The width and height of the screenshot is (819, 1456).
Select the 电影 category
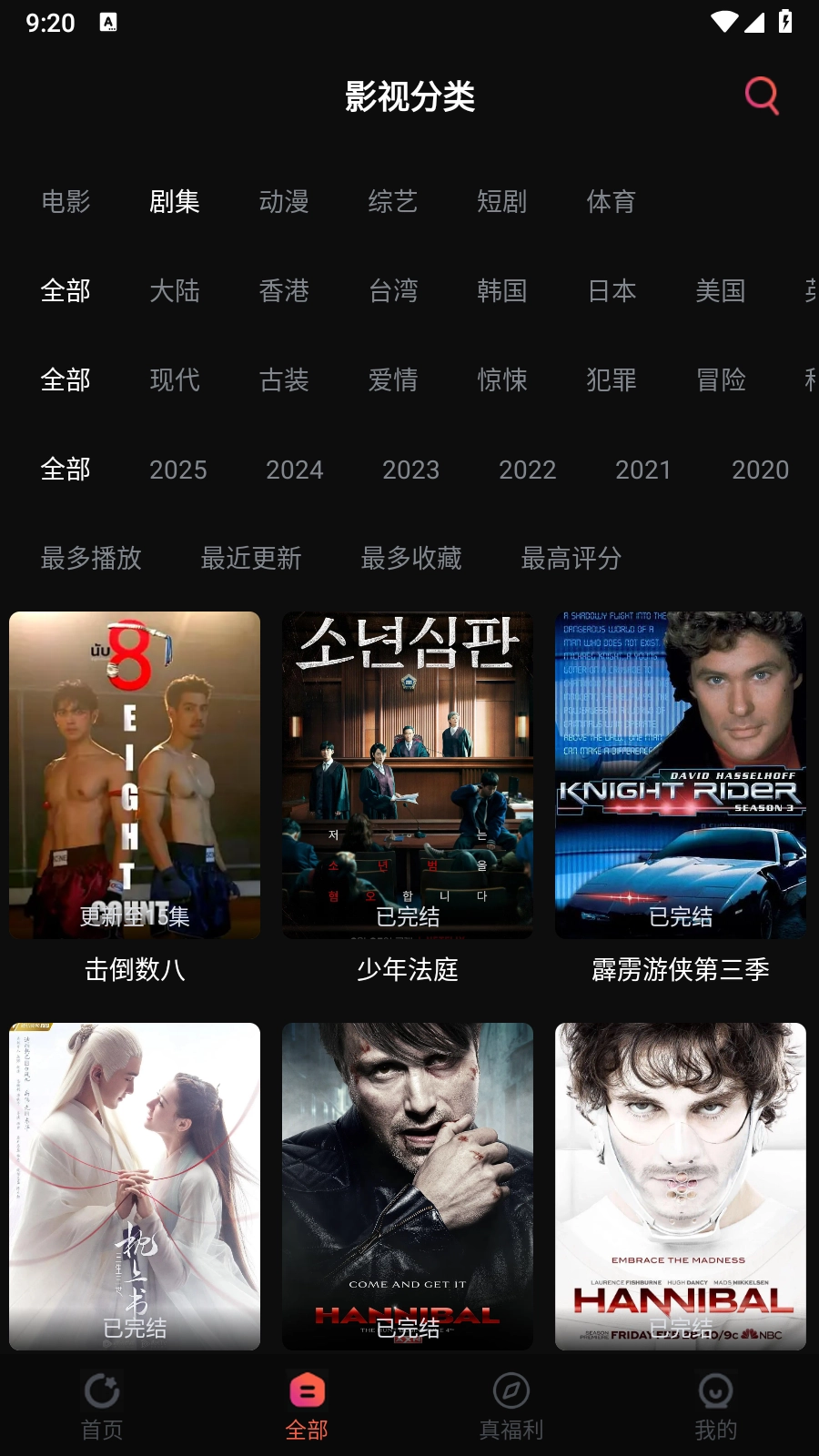(65, 202)
